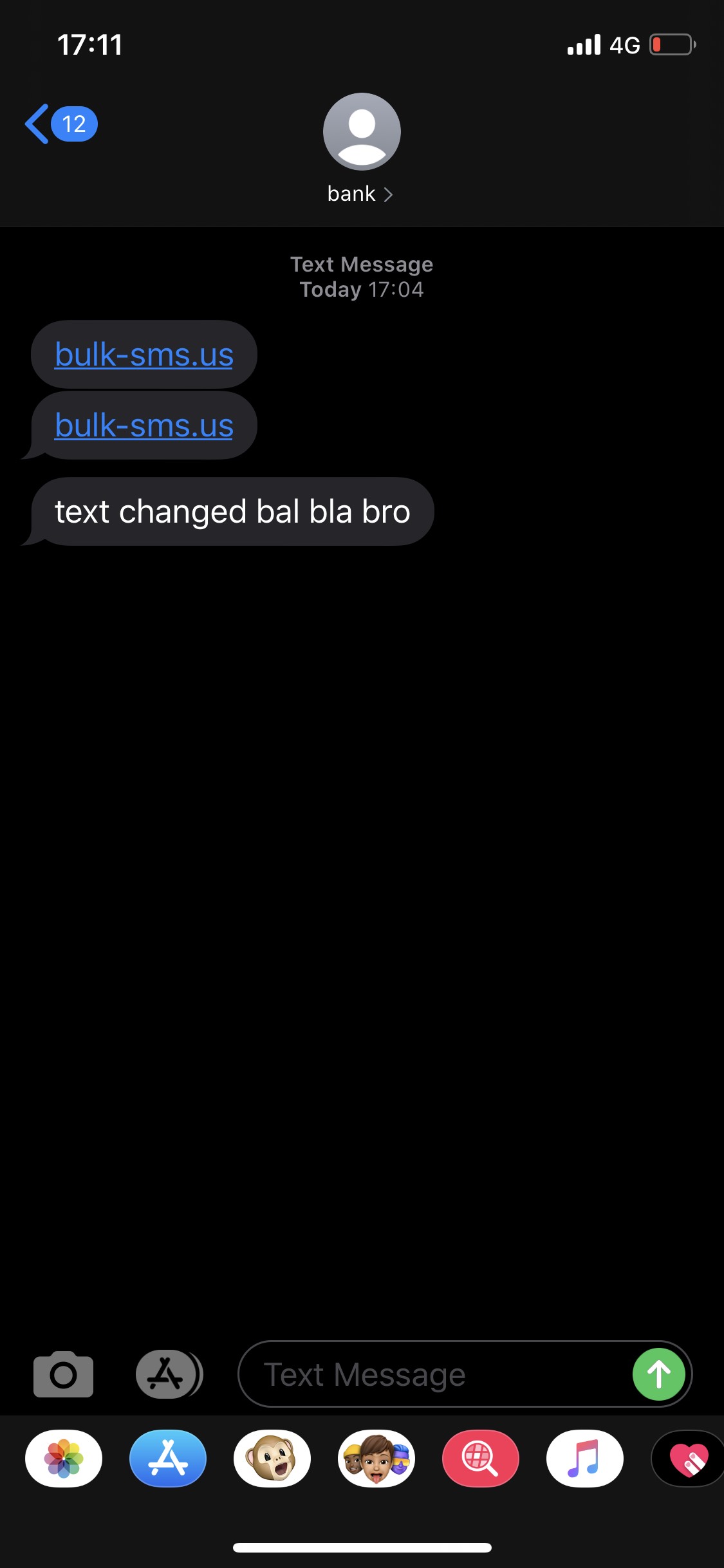The height and width of the screenshot is (1568, 724).
Task: Open the App Store iMessage app
Action: (x=168, y=1459)
